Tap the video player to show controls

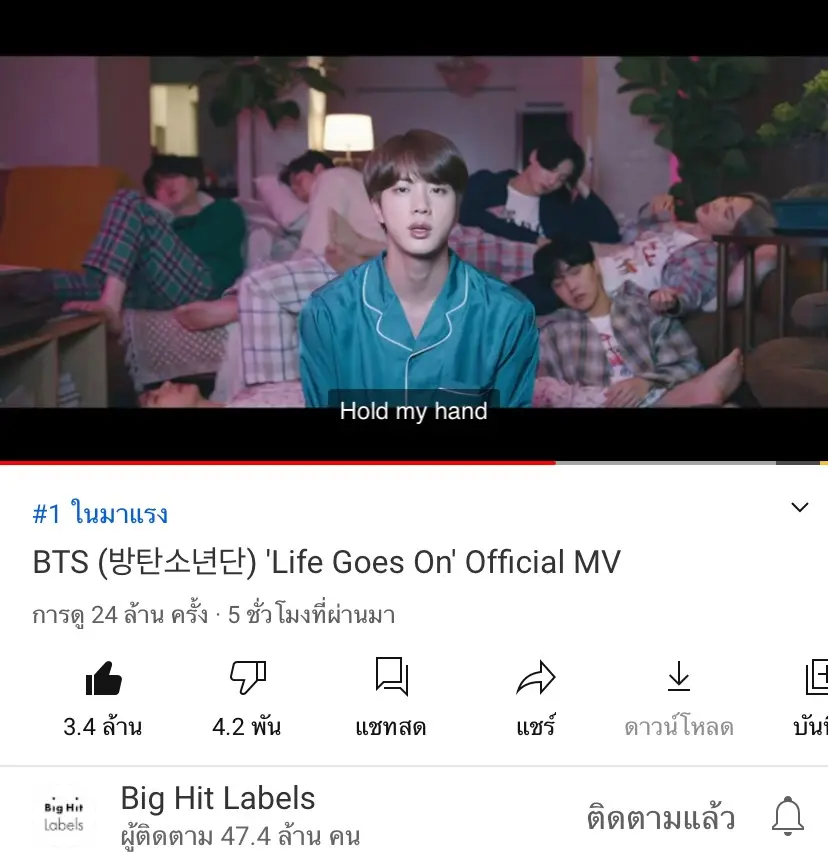click(414, 250)
